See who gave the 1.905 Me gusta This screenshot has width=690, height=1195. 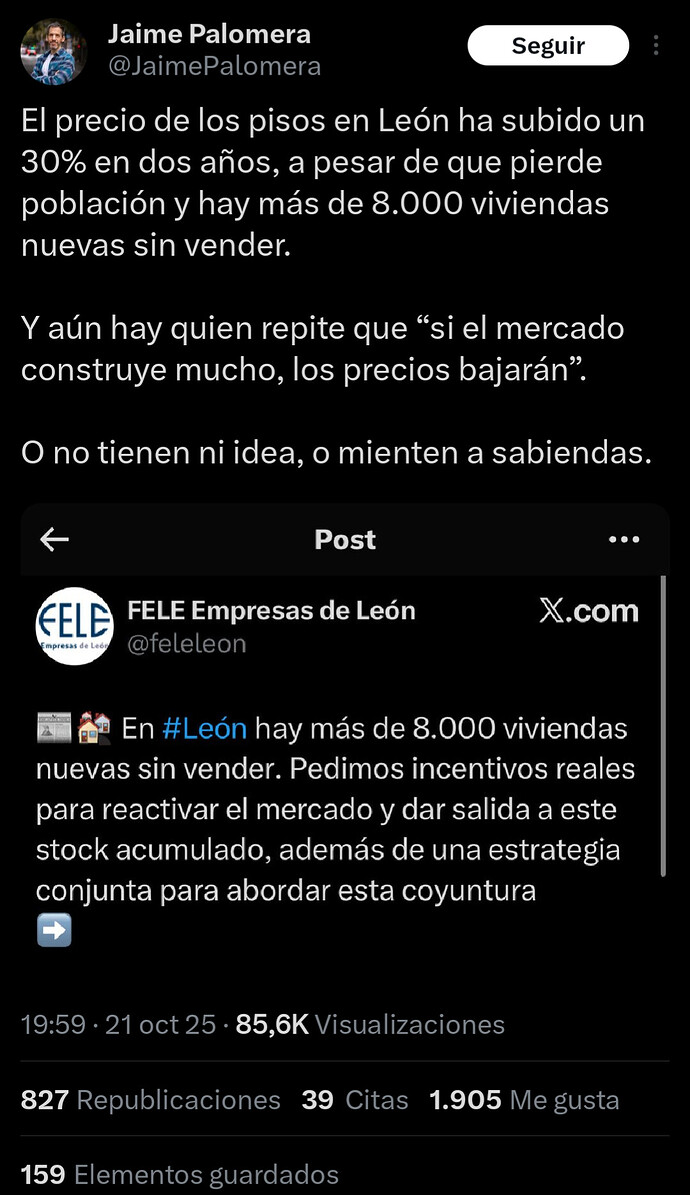[x=524, y=1100]
